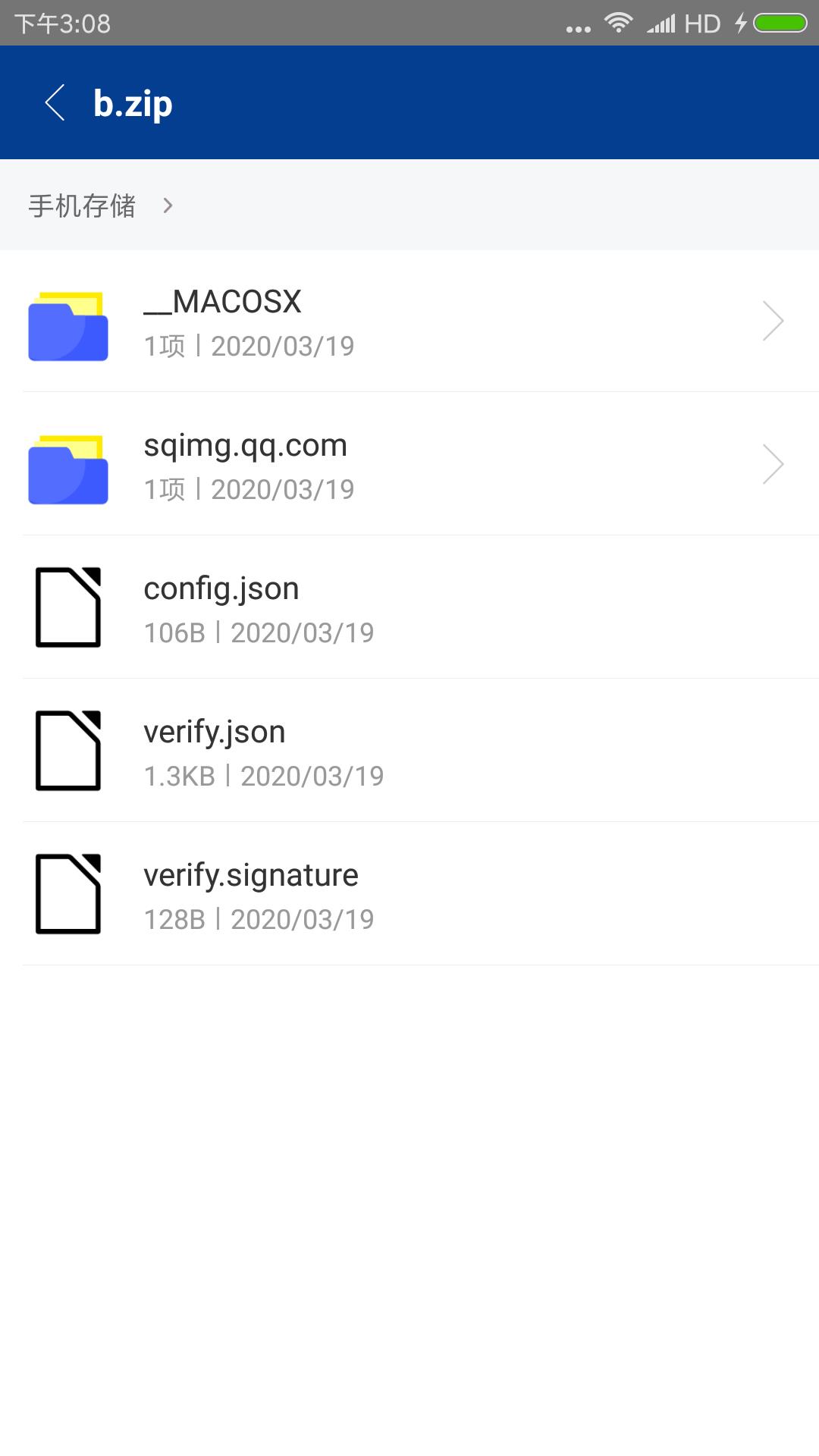Click the verify.json file name
The image size is (819, 1456).
(215, 732)
